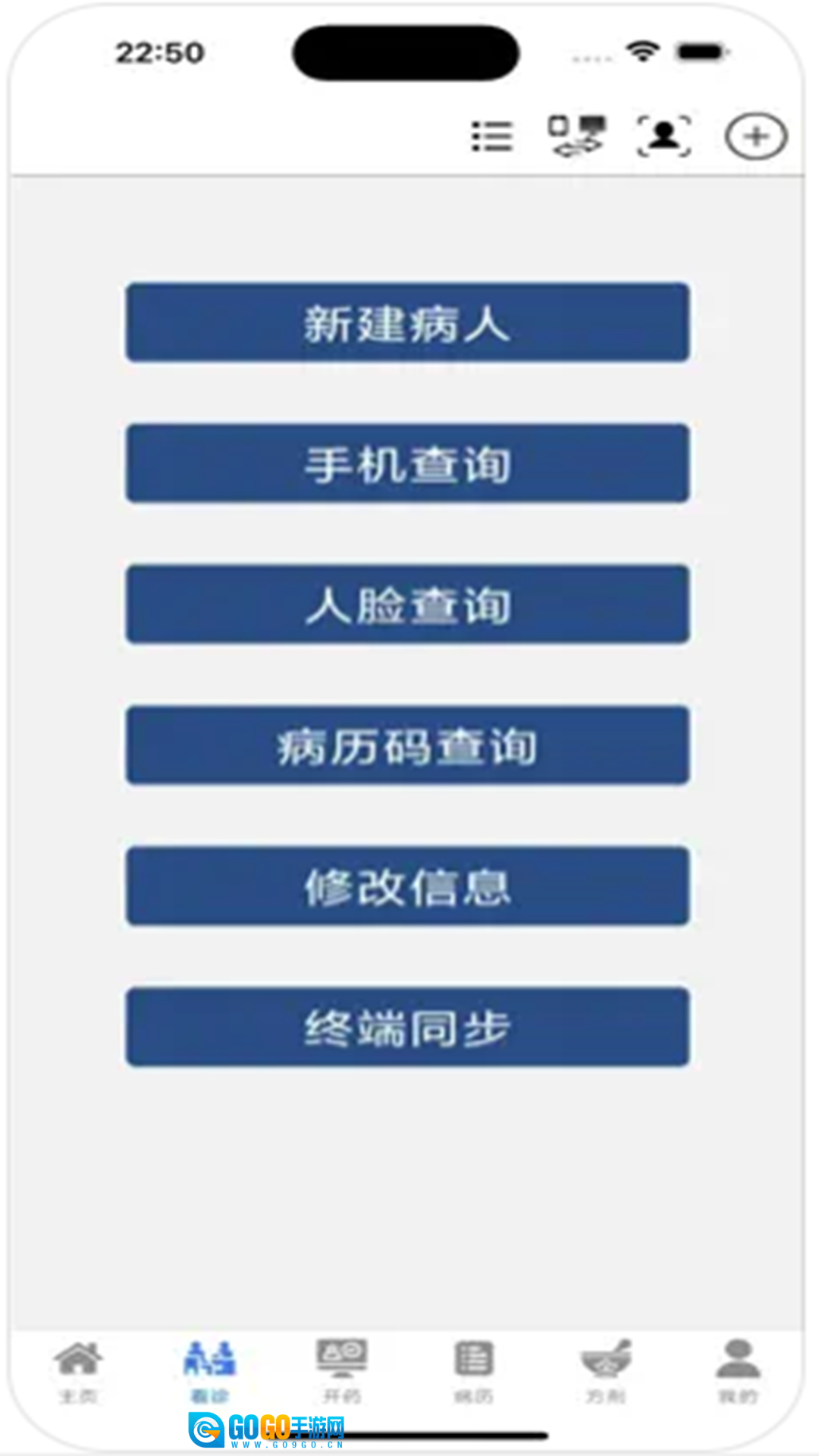
Task: Open the list view icon
Action: 491,136
